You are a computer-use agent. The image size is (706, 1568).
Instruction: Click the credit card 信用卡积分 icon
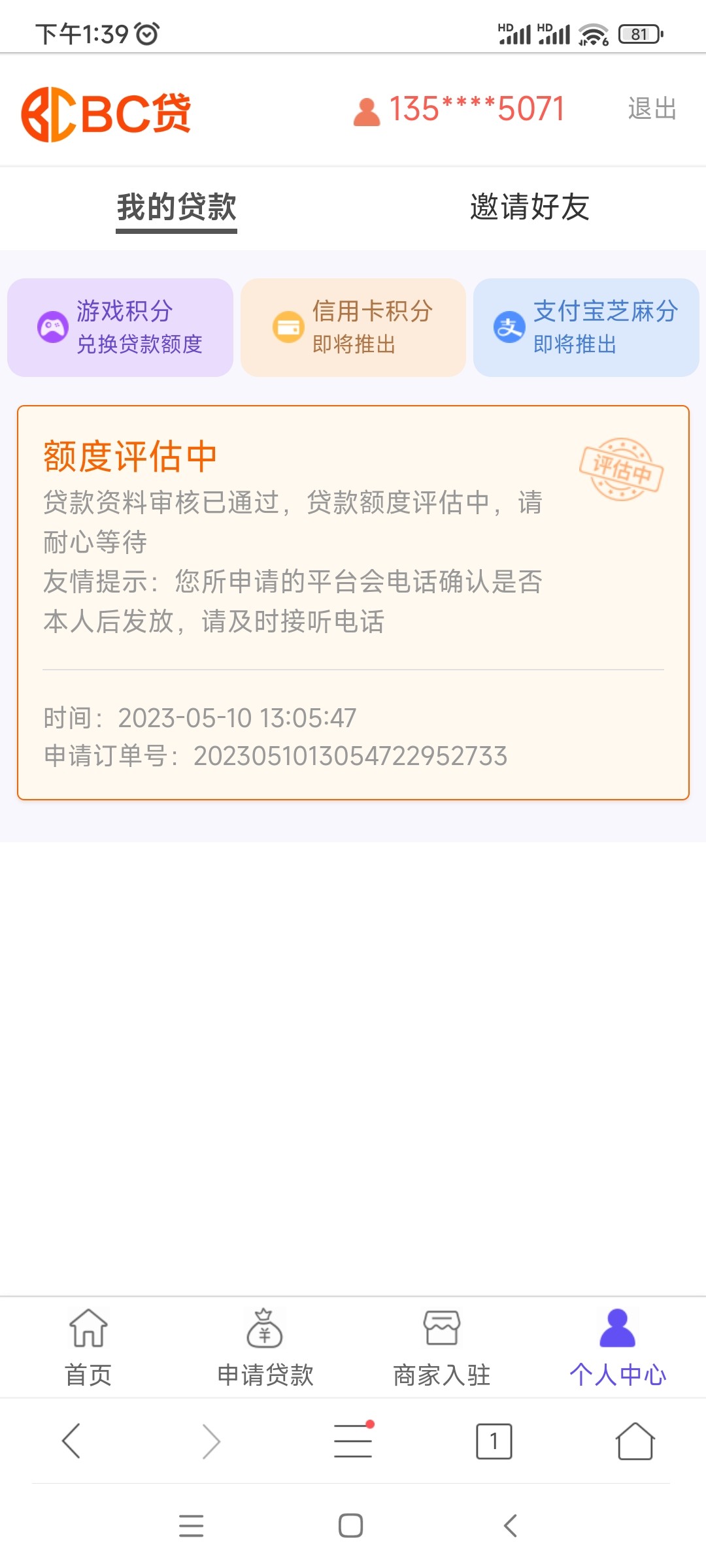tap(288, 327)
